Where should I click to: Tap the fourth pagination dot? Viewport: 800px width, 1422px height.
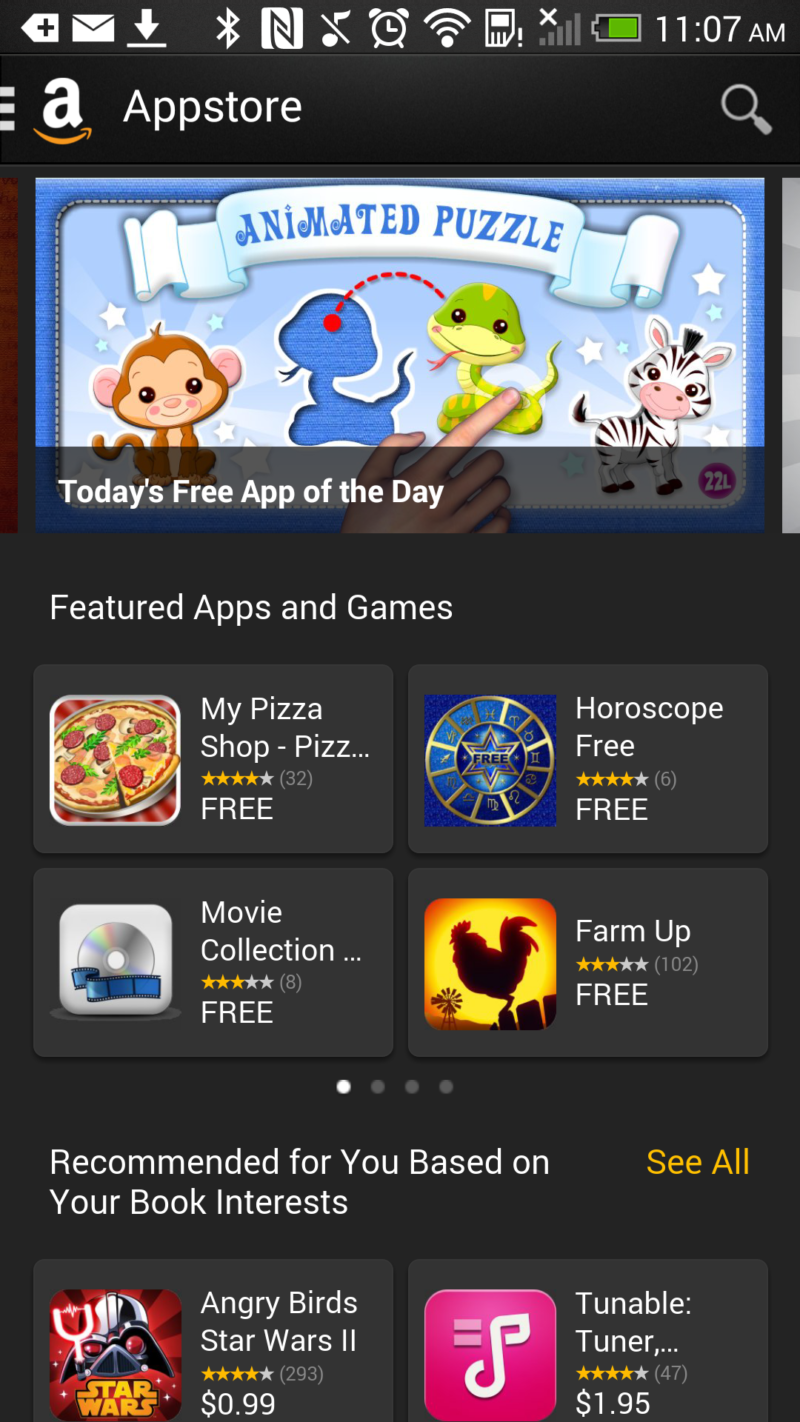[x=446, y=1086]
